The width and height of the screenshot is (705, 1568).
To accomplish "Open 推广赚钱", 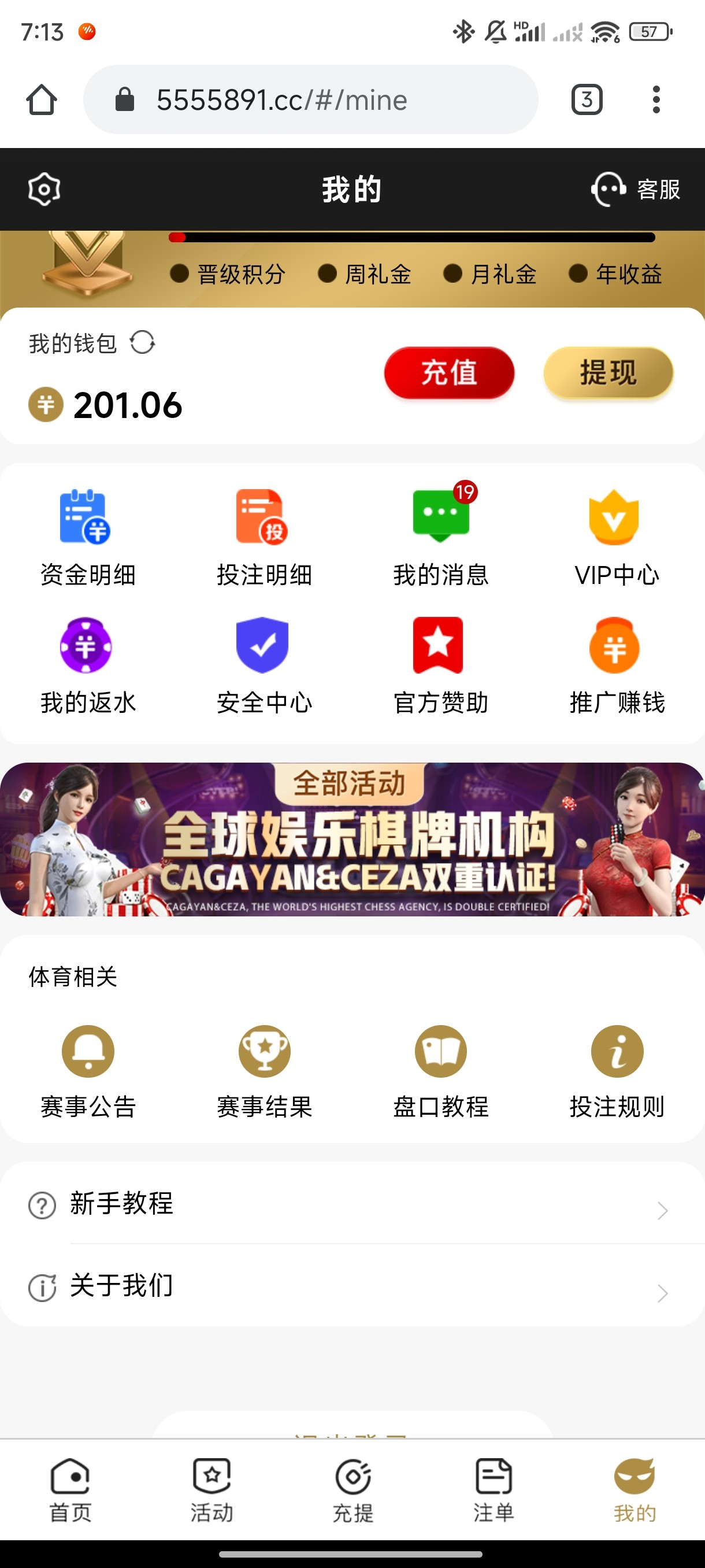I will tap(616, 664).
